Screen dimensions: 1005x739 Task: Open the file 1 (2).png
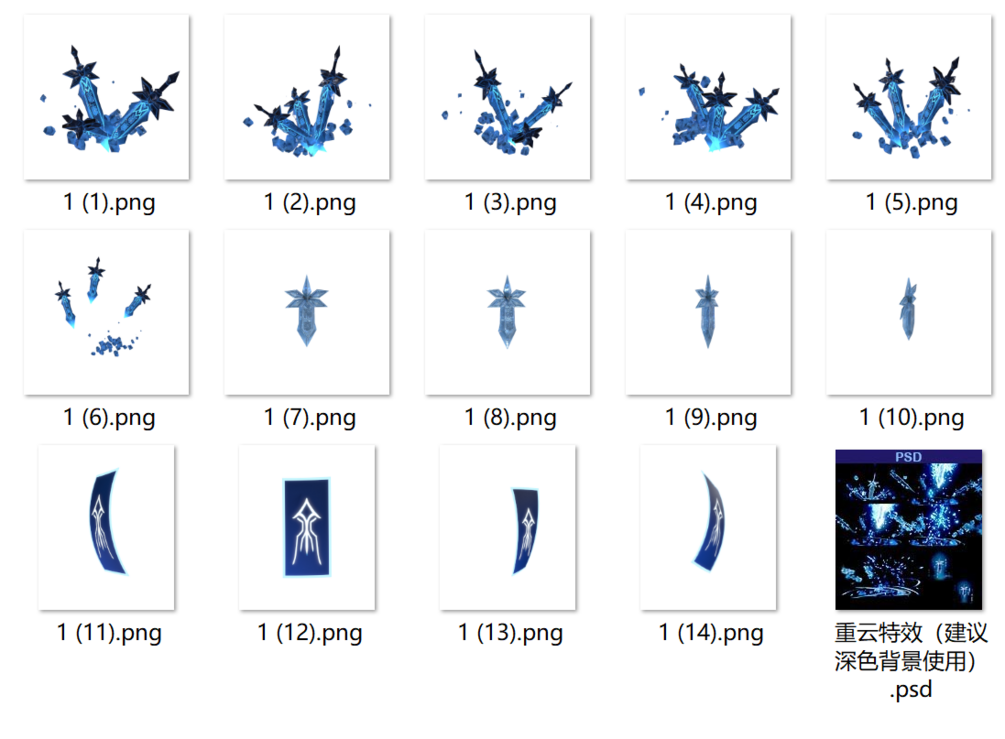307,98
